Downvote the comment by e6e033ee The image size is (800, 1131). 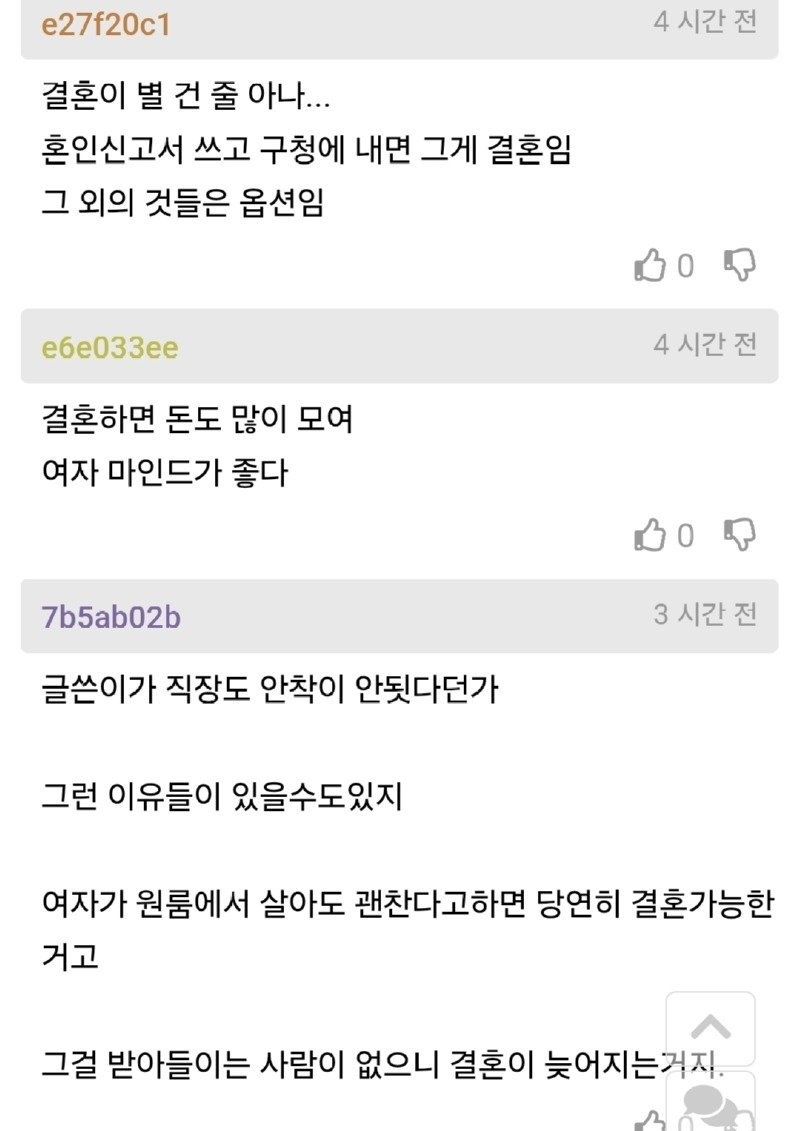coord(739,535)
